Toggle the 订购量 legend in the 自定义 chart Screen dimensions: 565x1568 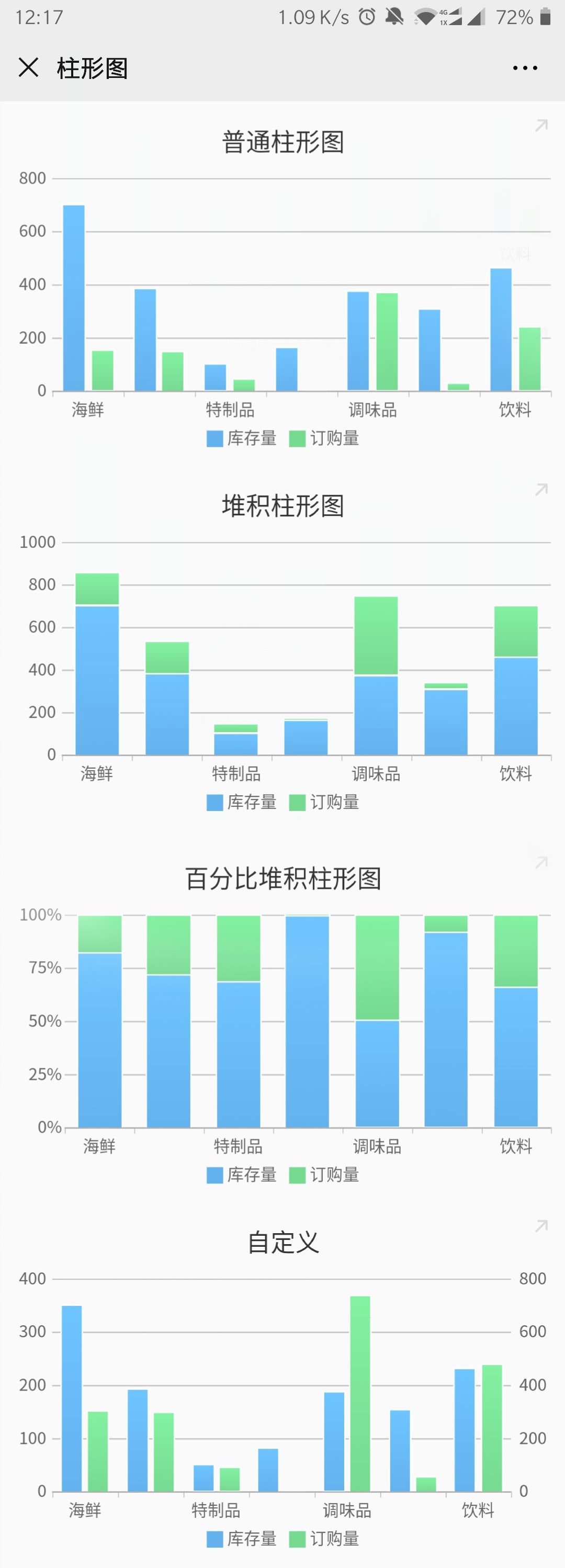[324, 1539]
